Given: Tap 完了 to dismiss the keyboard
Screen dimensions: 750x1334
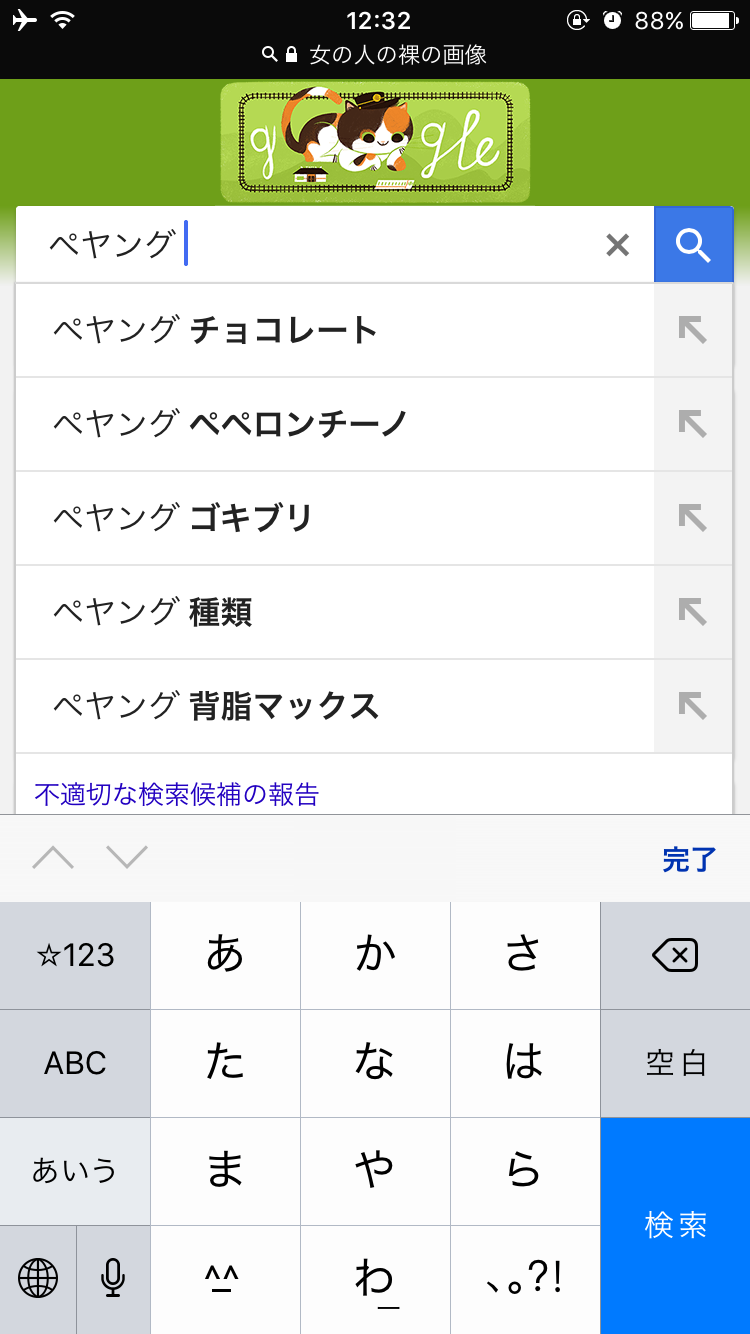Looking at the screenshot, I should (689, 859).
